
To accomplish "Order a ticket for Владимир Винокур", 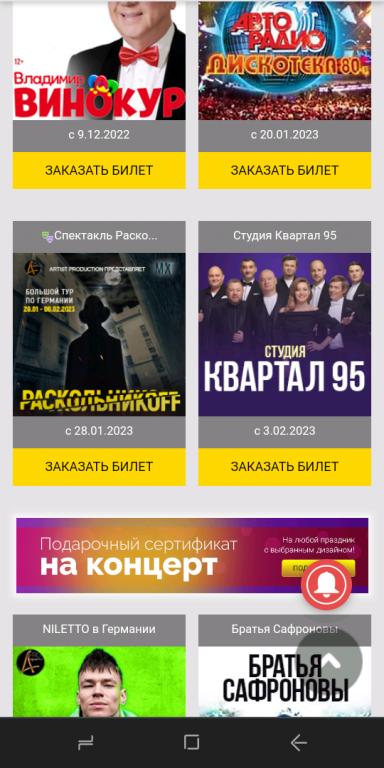I will [x=99, y=170].
